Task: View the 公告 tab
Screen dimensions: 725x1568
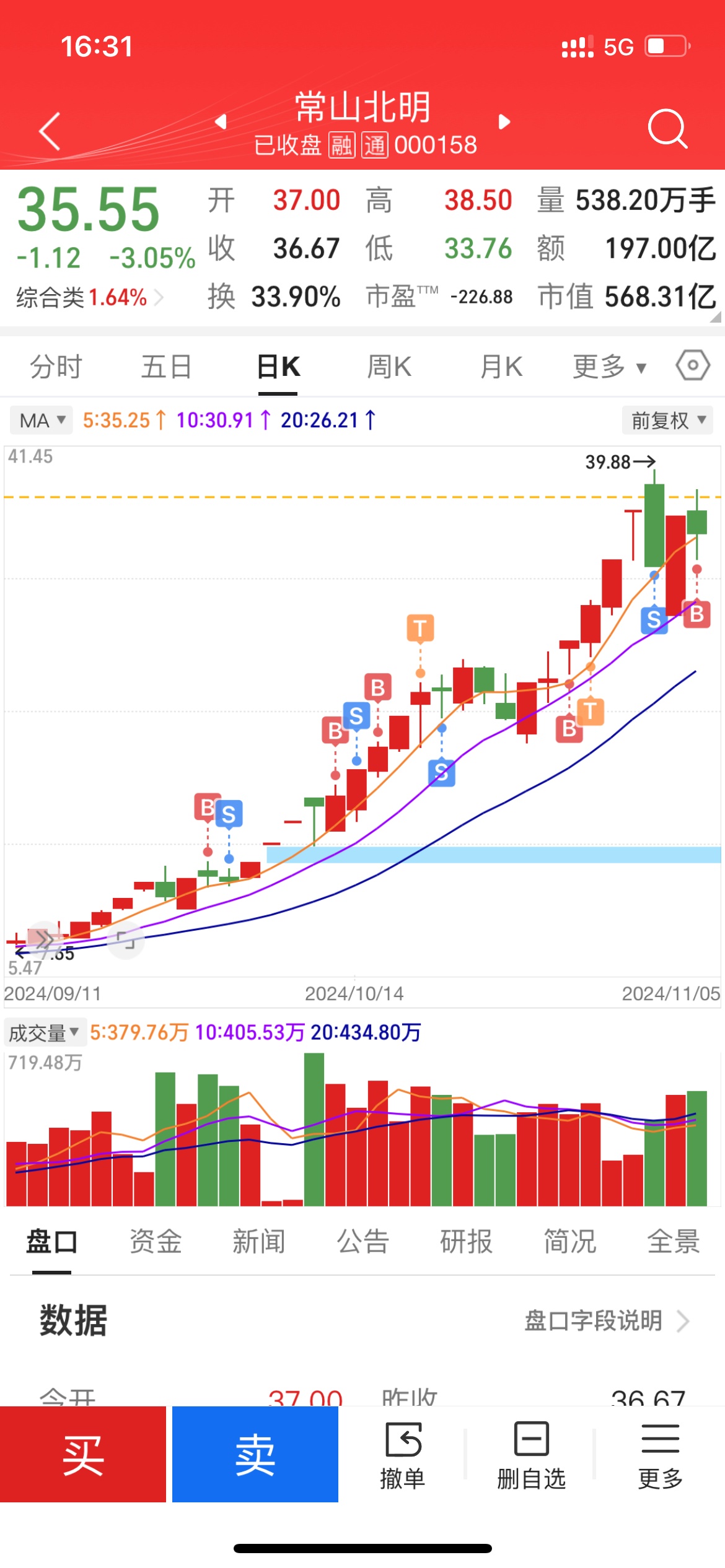Action: pos(362,1242)
